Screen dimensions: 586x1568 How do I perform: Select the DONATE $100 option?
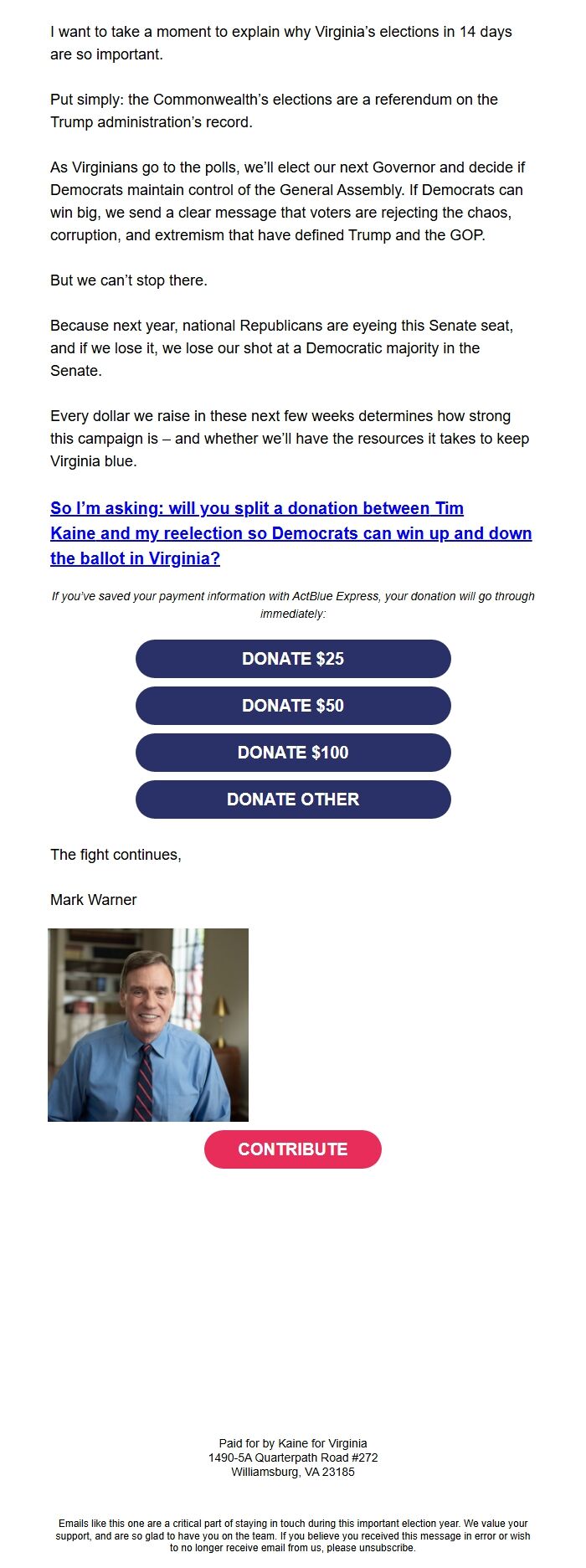pyautogui.click(x=293, y=753)
